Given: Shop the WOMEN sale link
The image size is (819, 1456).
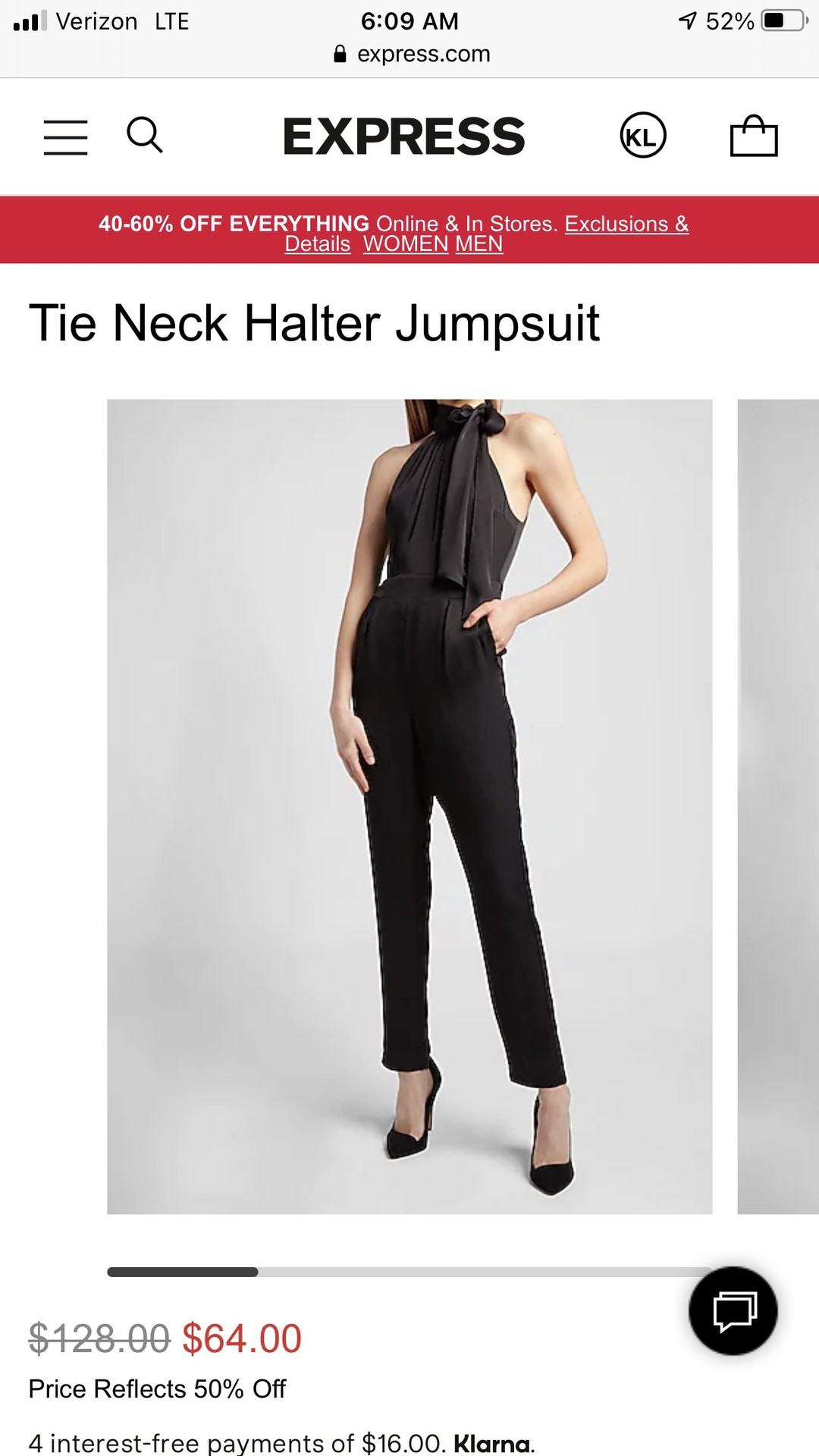Looking at the screenshot, I should (x=406, y=244).
